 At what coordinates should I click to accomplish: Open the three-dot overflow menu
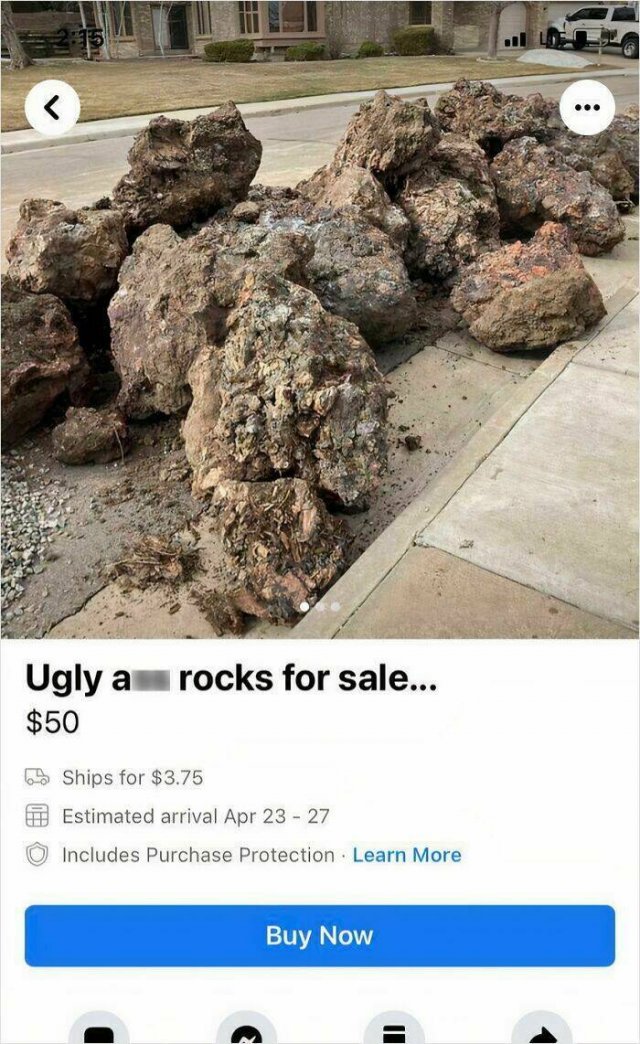coord(587,108)
